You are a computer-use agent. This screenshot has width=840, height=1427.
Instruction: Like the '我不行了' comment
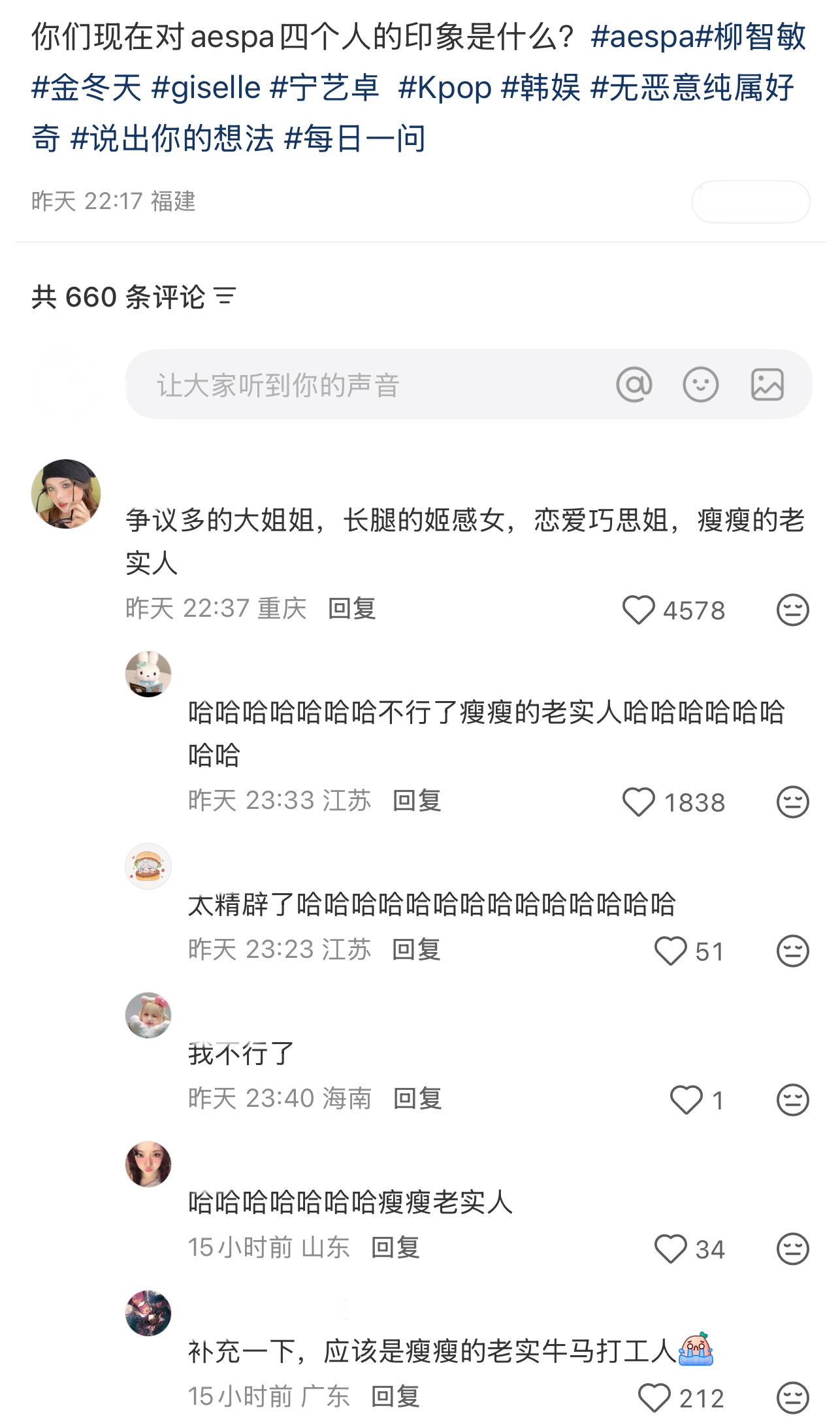[x=687, y=1099]
